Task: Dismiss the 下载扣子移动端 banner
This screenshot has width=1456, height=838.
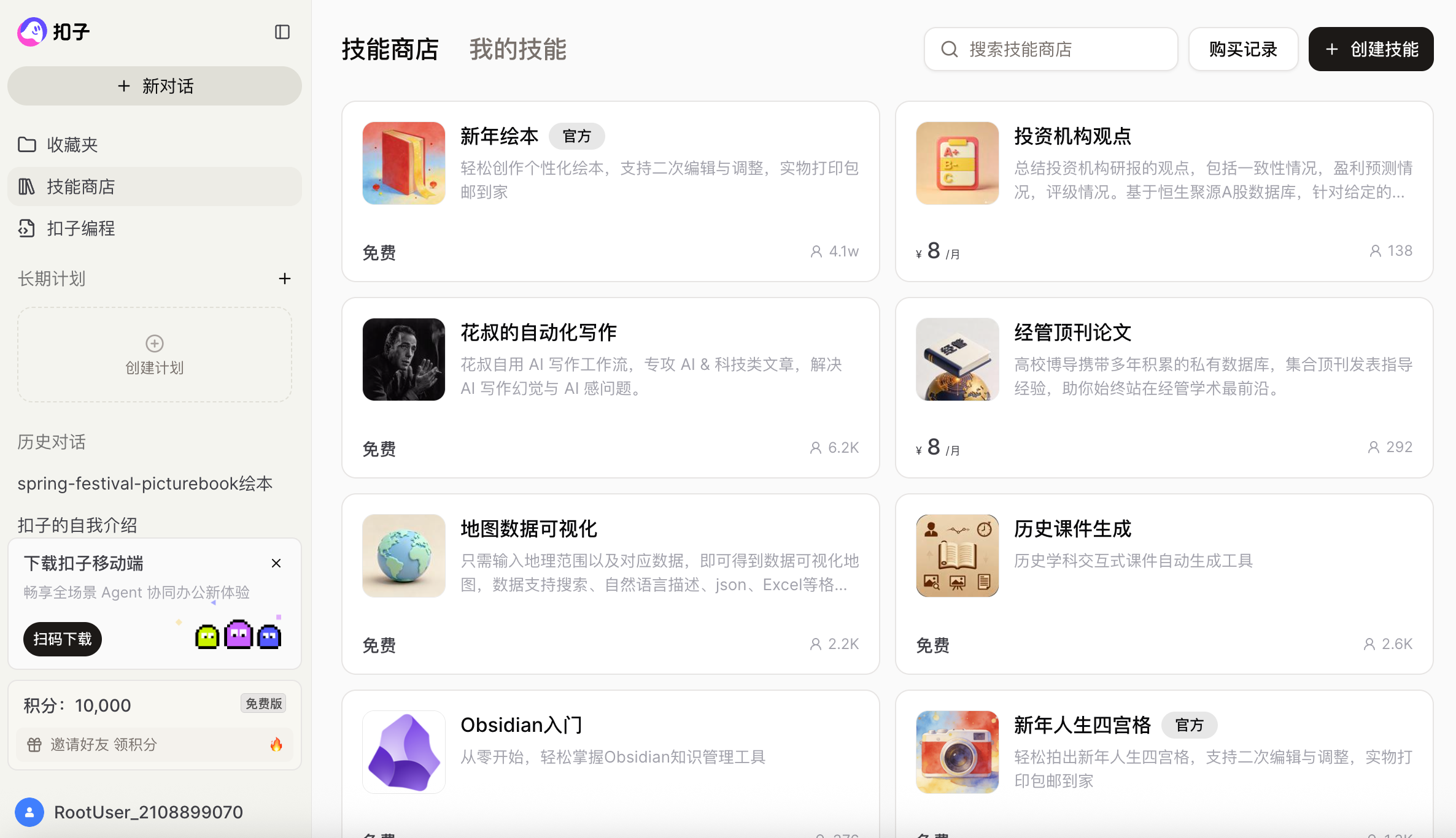Action: [276, 563]
